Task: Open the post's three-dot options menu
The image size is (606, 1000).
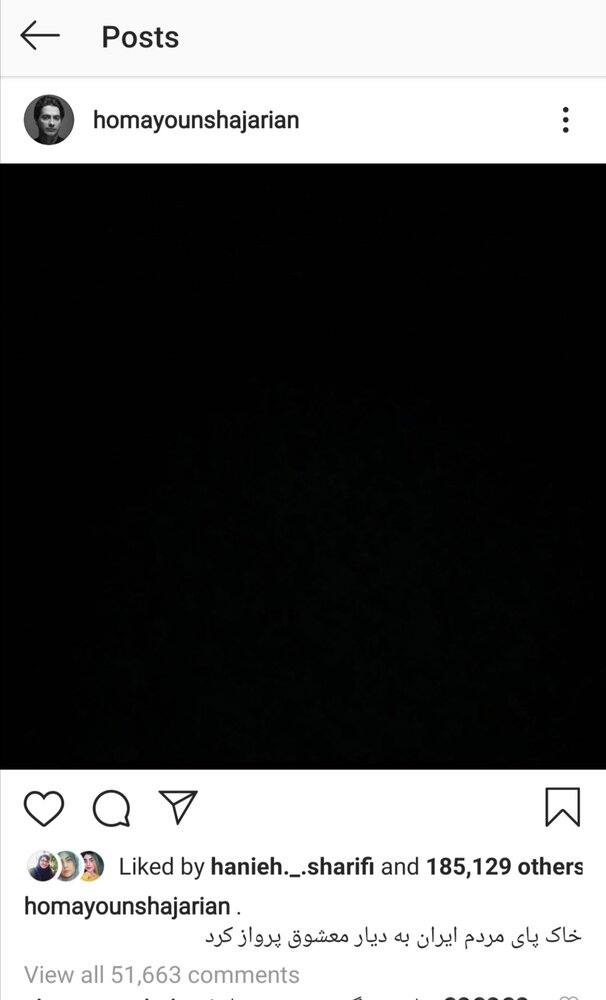Action: [x=565, y=121]
